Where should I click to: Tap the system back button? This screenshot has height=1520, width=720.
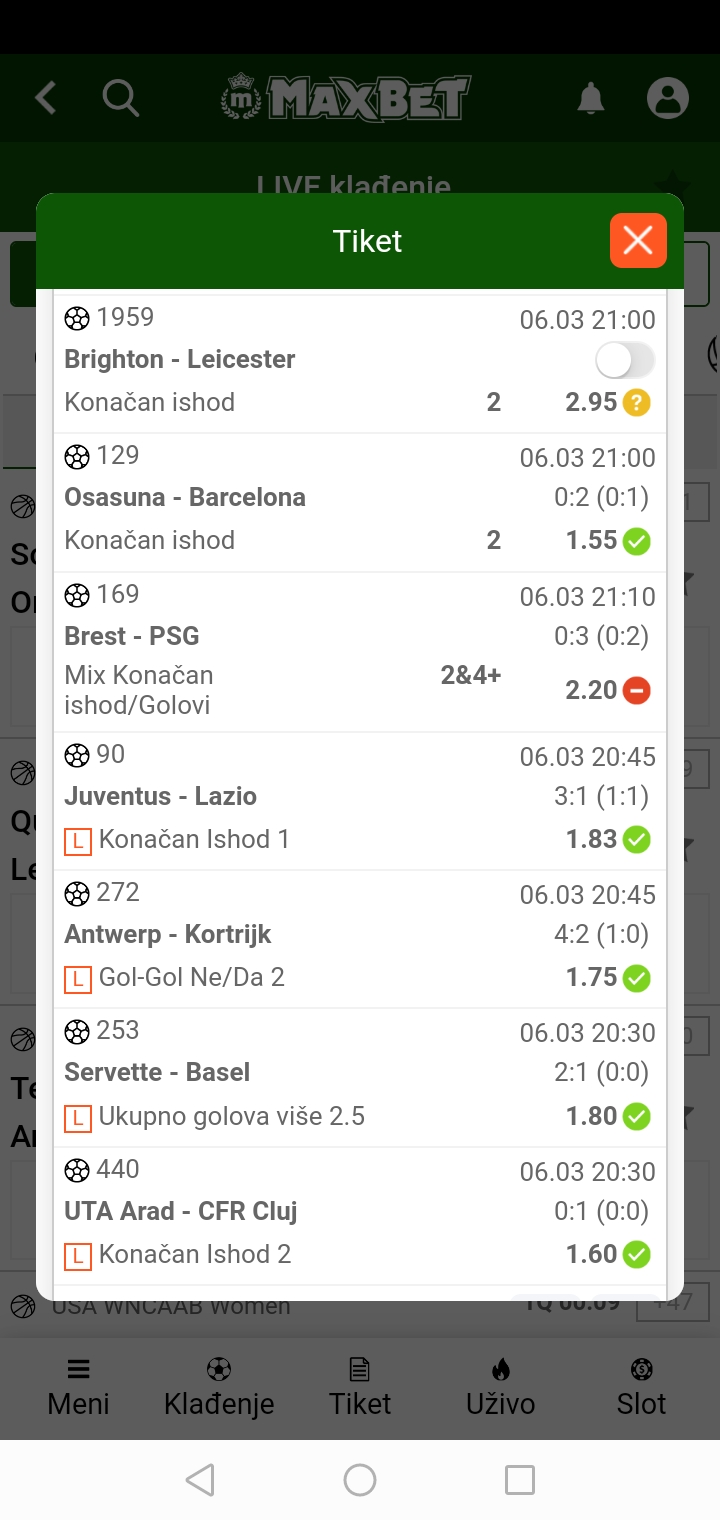tap(200, 1480)
